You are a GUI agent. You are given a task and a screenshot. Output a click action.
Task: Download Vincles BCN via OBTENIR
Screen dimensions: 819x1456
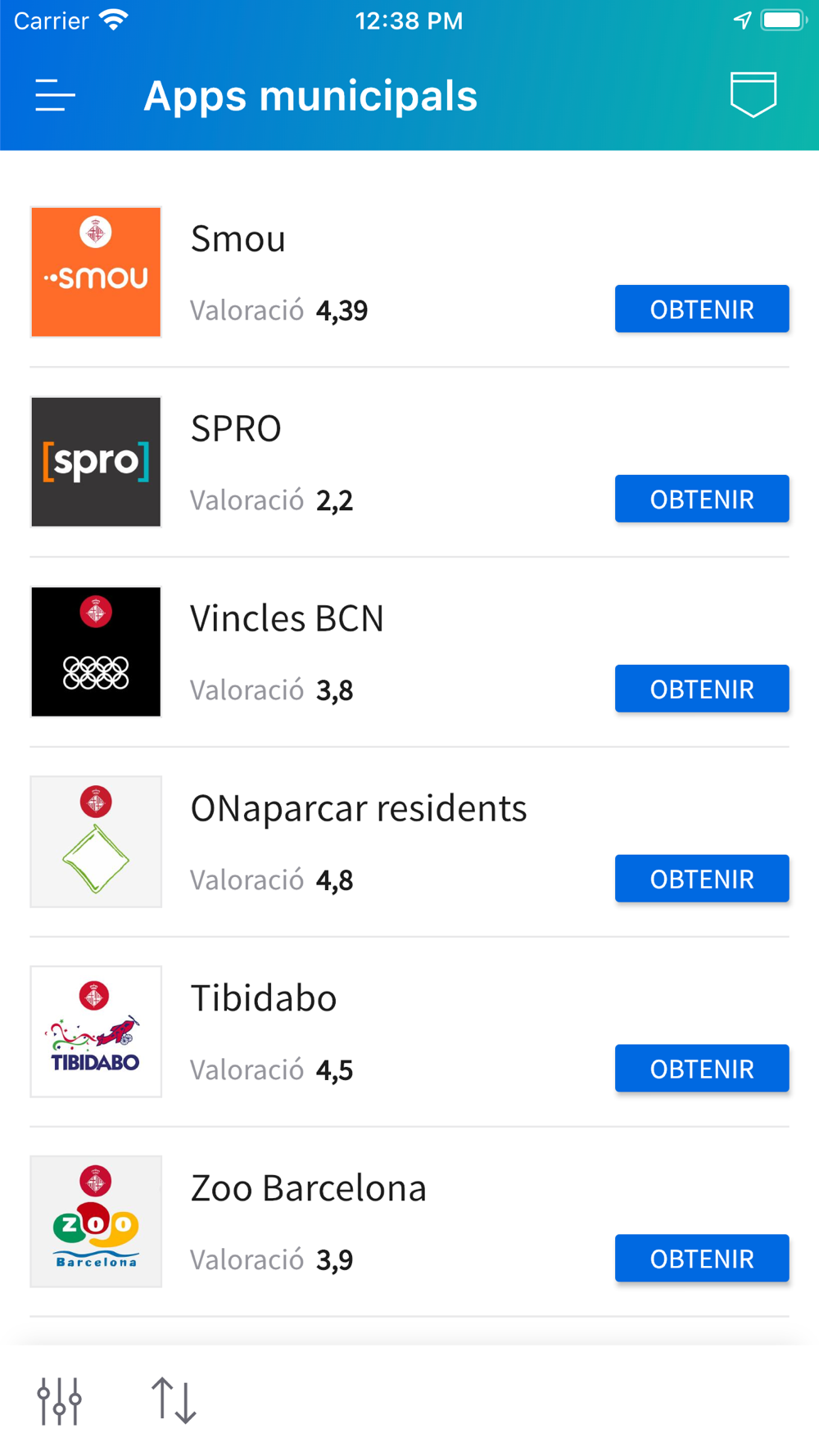pos(702,689)
